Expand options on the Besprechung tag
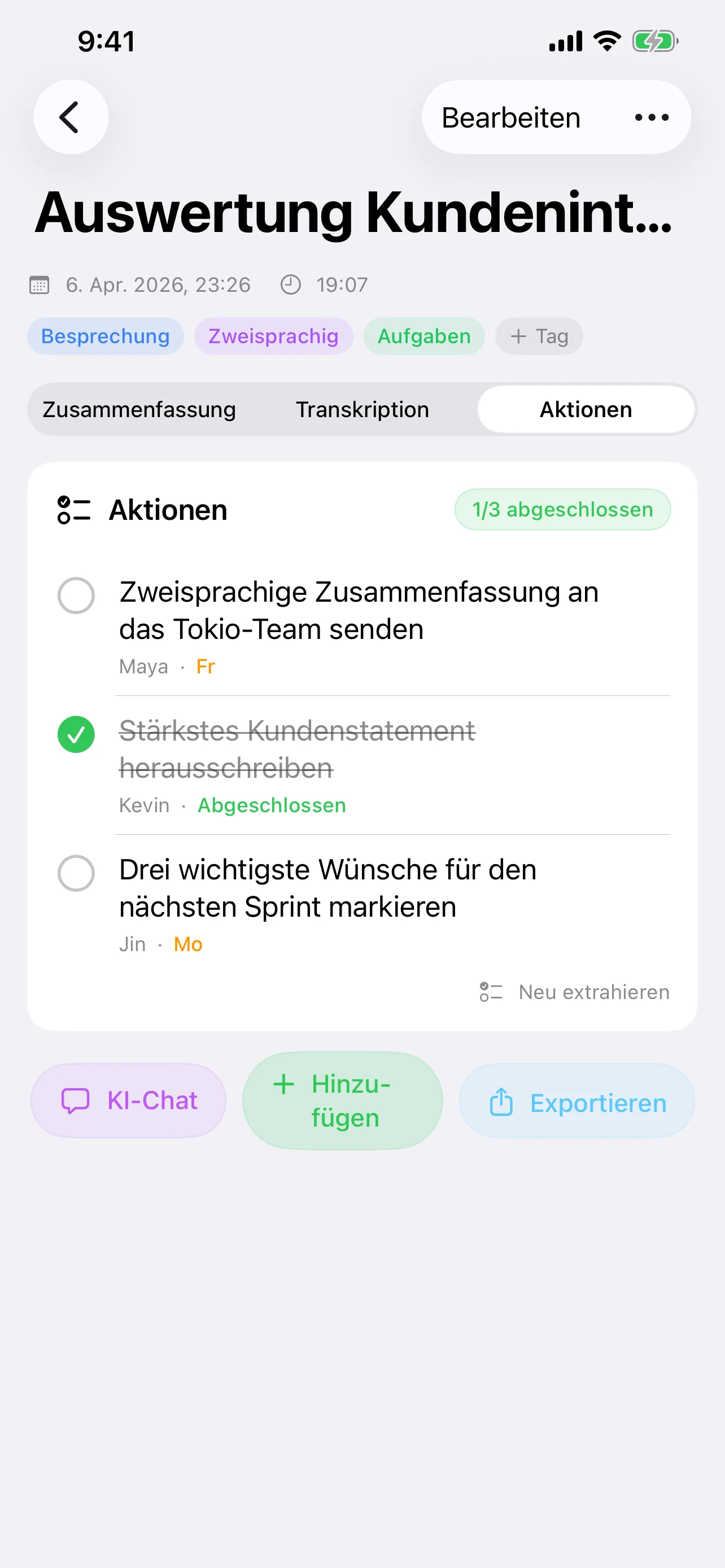This screenshot has height=1568, width=725. pos(104,335)
